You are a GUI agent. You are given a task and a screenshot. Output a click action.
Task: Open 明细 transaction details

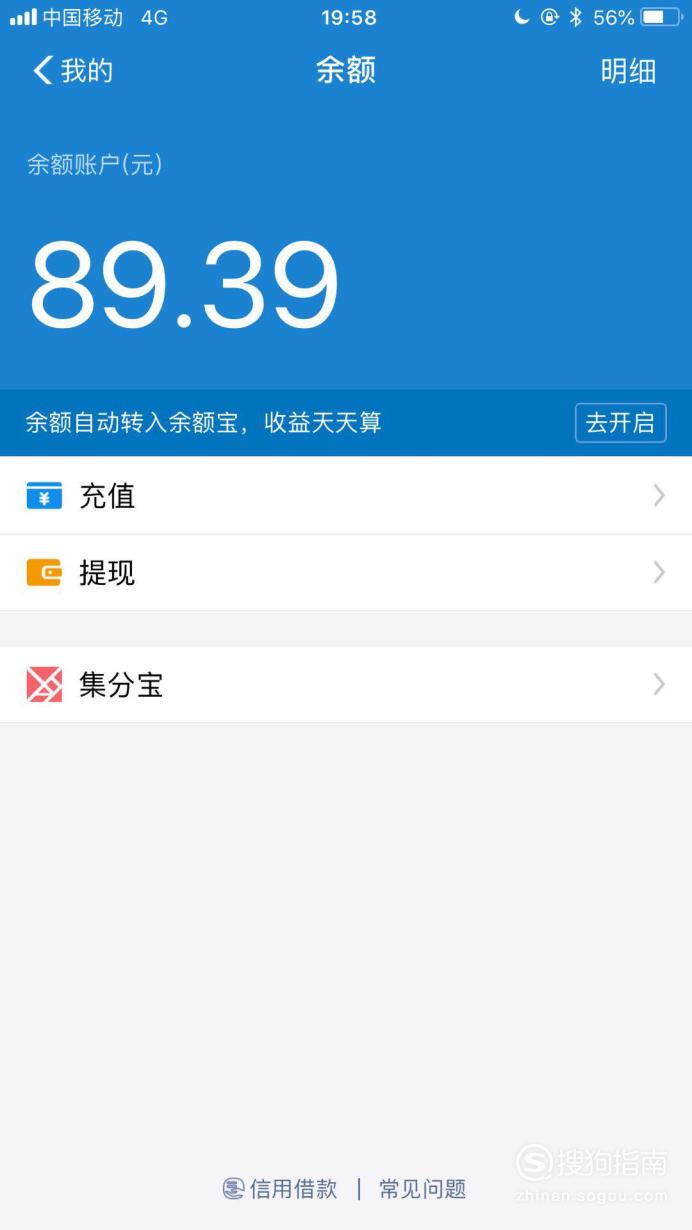click(x=628, y=71)
